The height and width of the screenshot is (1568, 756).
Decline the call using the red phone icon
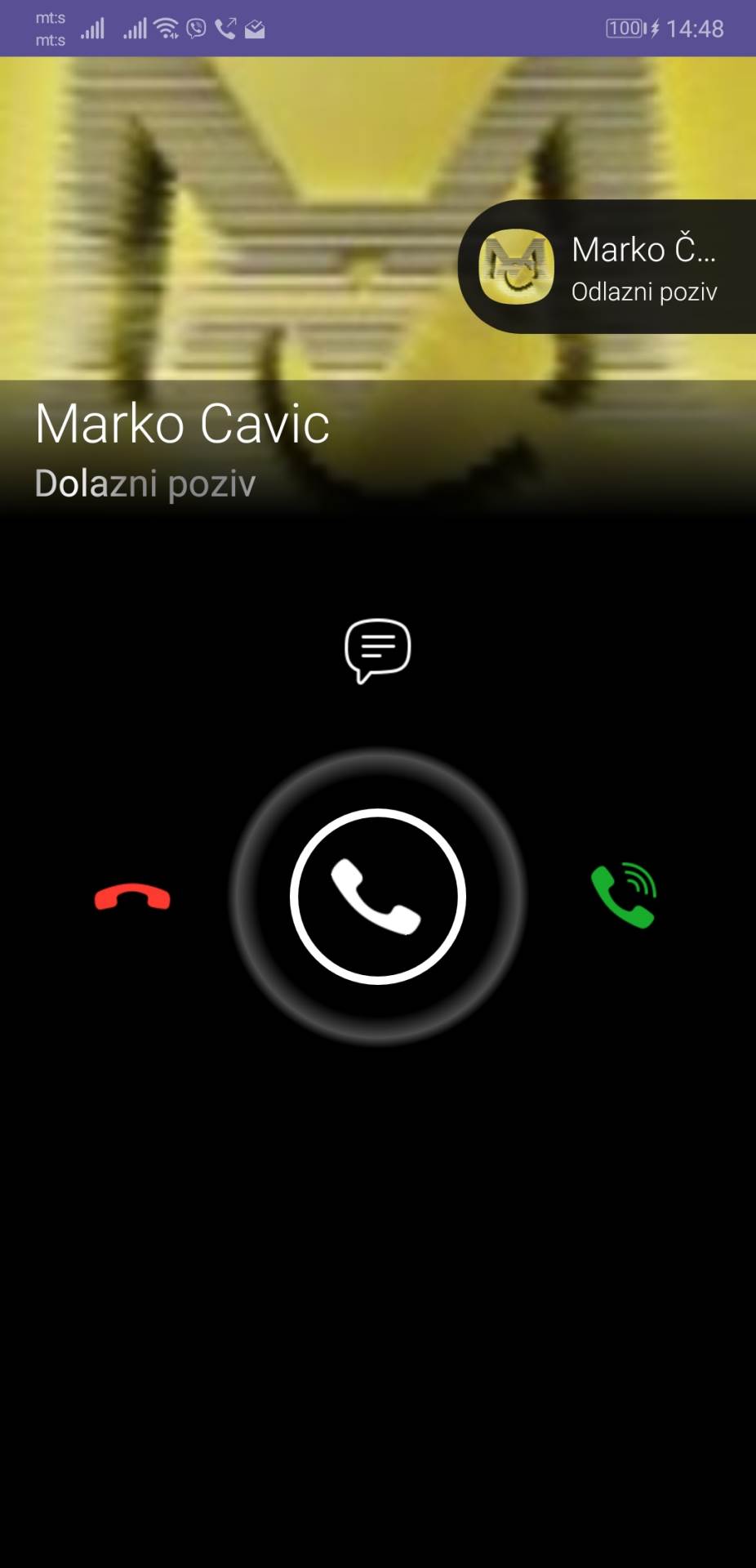click(x=133, y=896)
